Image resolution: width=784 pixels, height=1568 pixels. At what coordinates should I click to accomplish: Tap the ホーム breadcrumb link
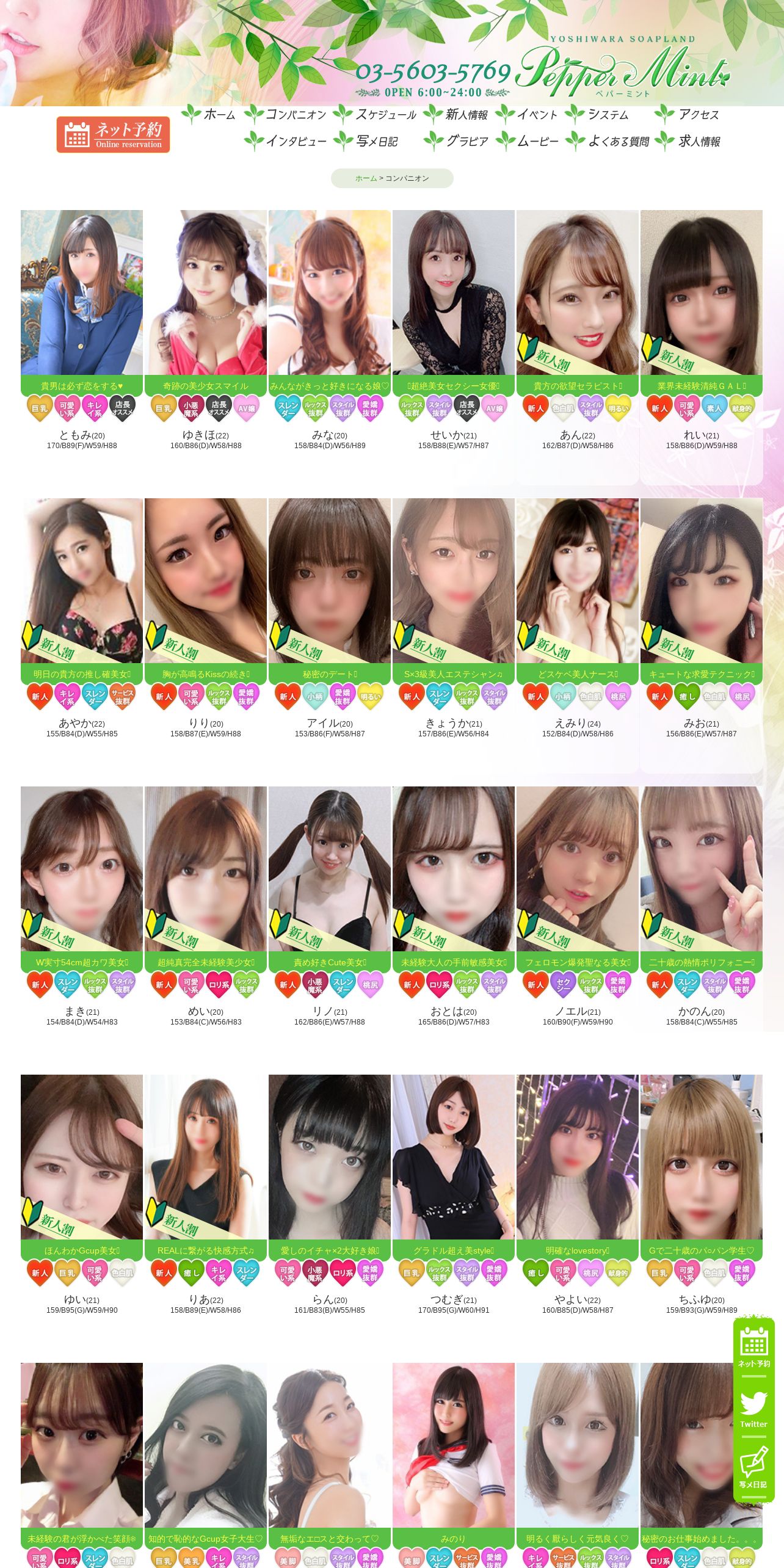pyautogui.click(x=366, y=178)
